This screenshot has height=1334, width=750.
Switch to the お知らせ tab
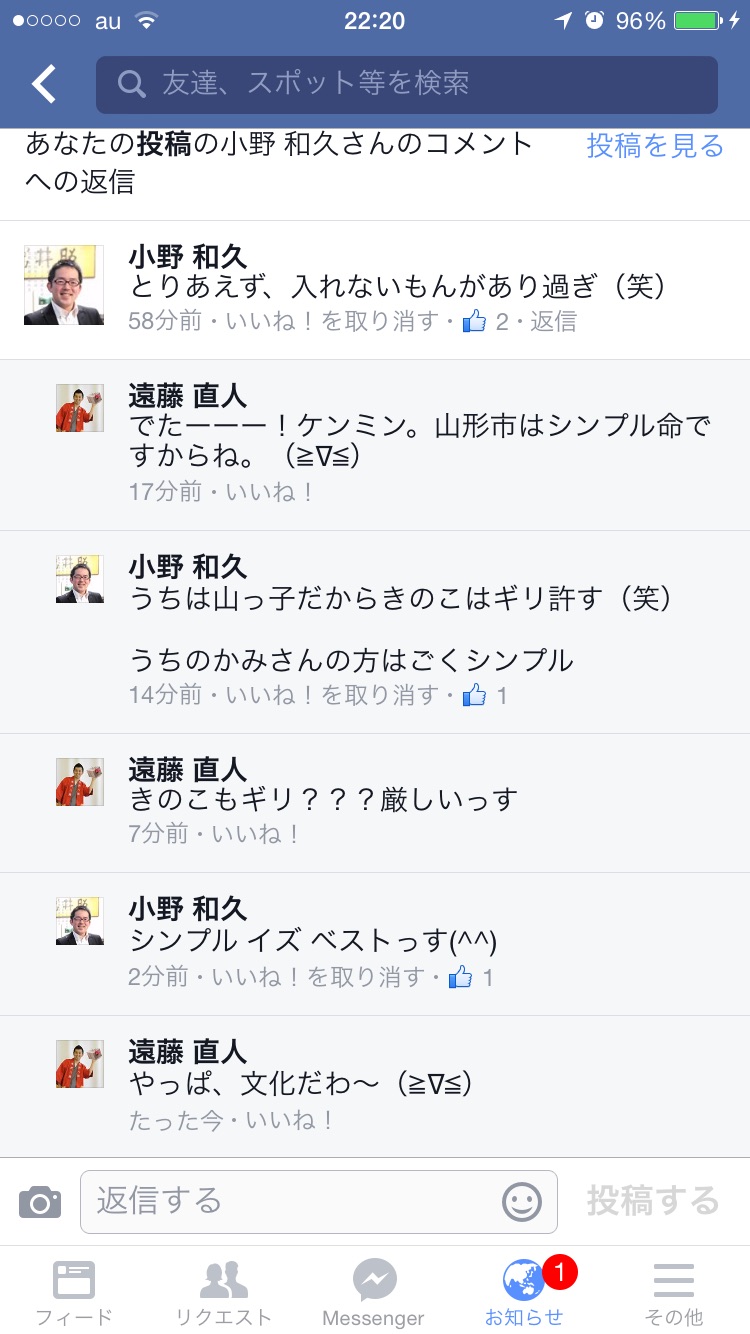(524, 1291)
